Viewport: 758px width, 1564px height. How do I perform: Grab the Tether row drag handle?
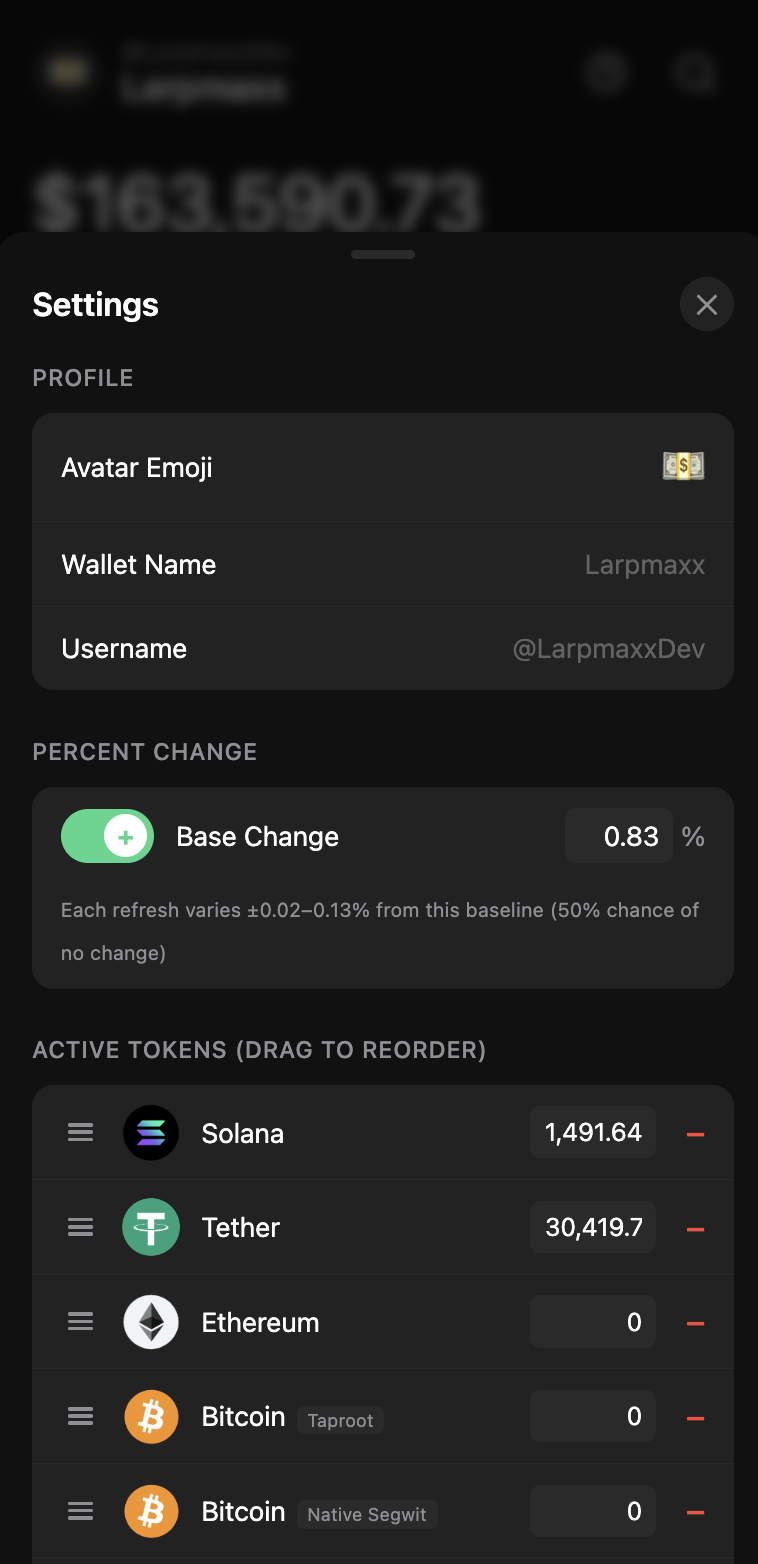[x=80, y=1227]
